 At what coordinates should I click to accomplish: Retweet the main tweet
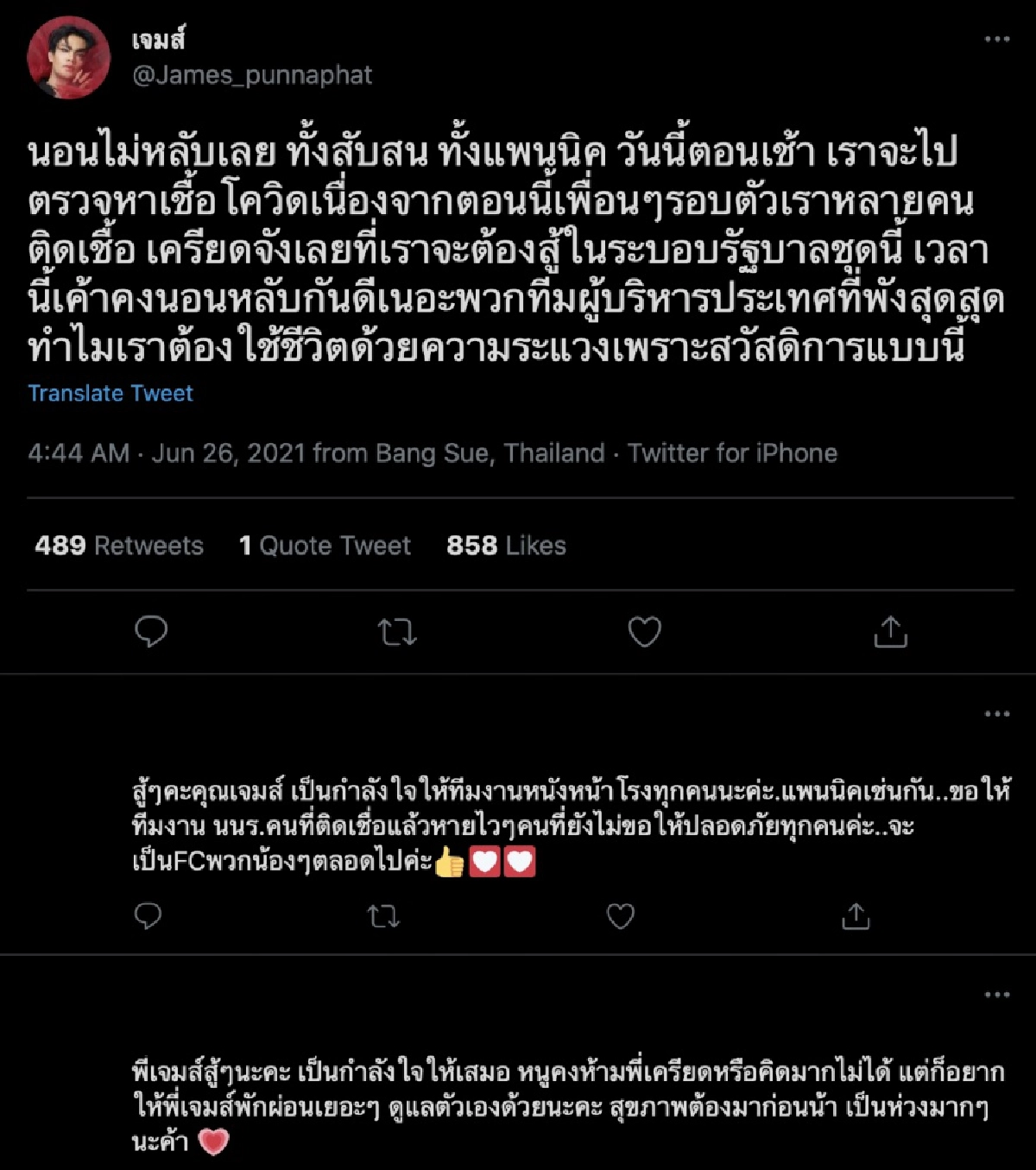coord(397,632)
